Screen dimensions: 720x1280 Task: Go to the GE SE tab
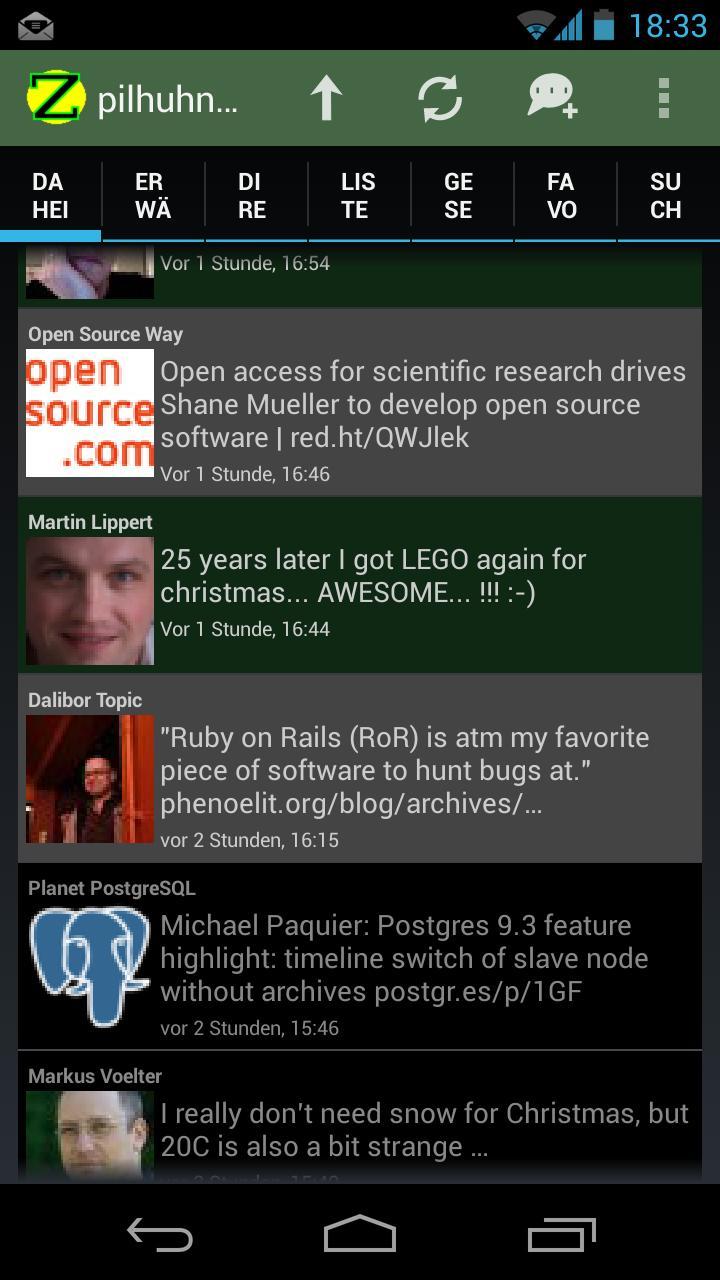458,195
